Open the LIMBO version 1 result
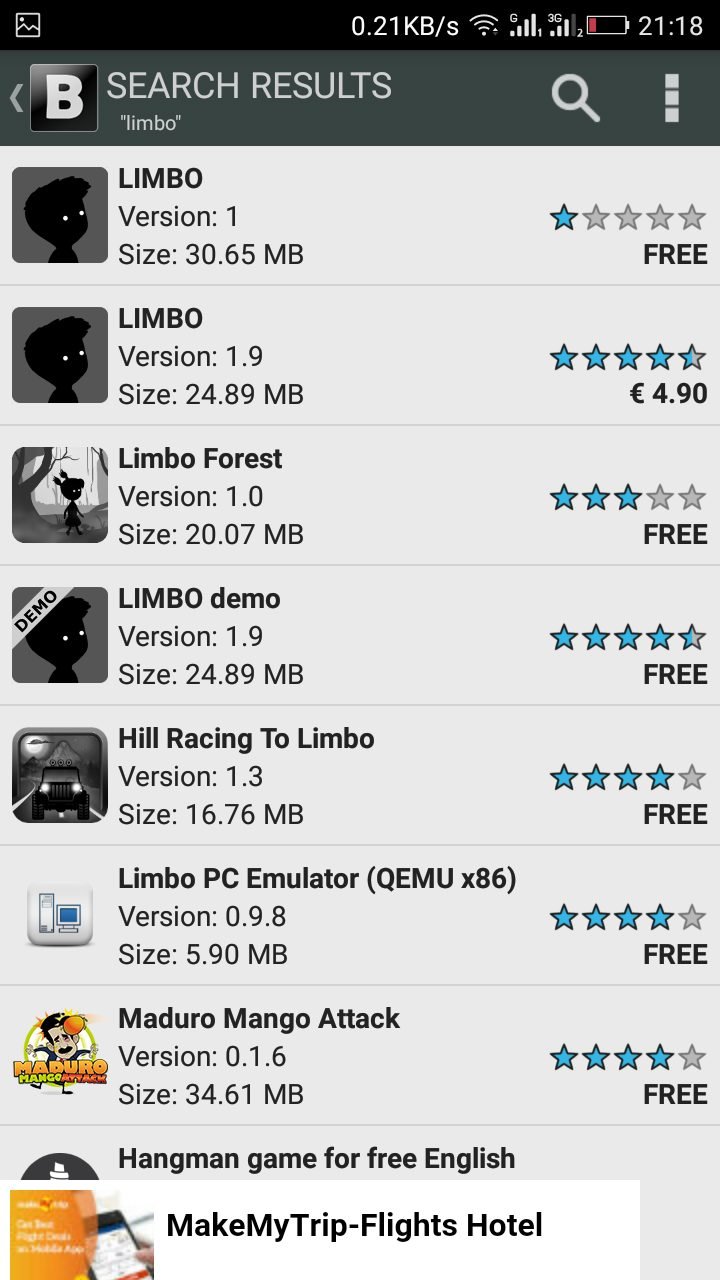This screenshot has height=1280, width=720. click(360, 216)
